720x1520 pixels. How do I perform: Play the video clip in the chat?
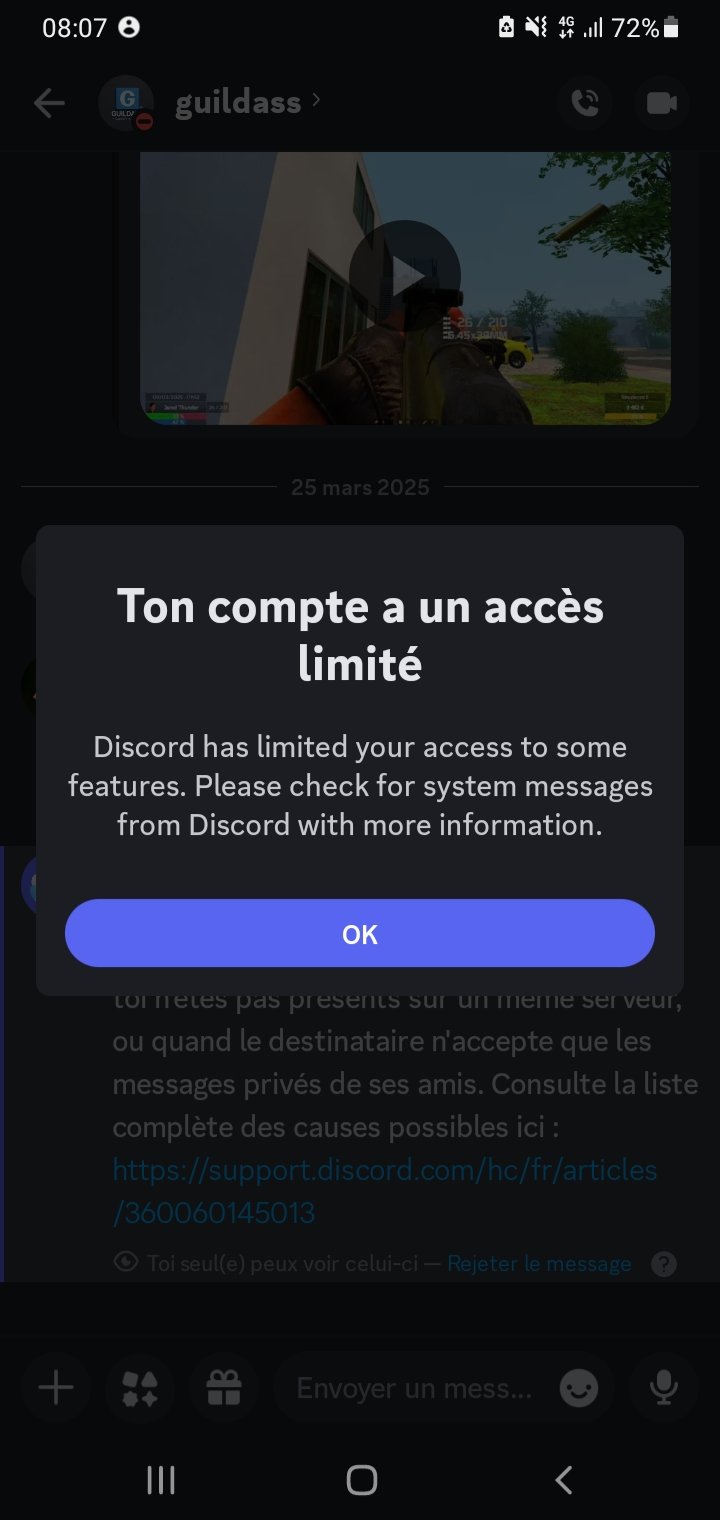tap(405, 276)
